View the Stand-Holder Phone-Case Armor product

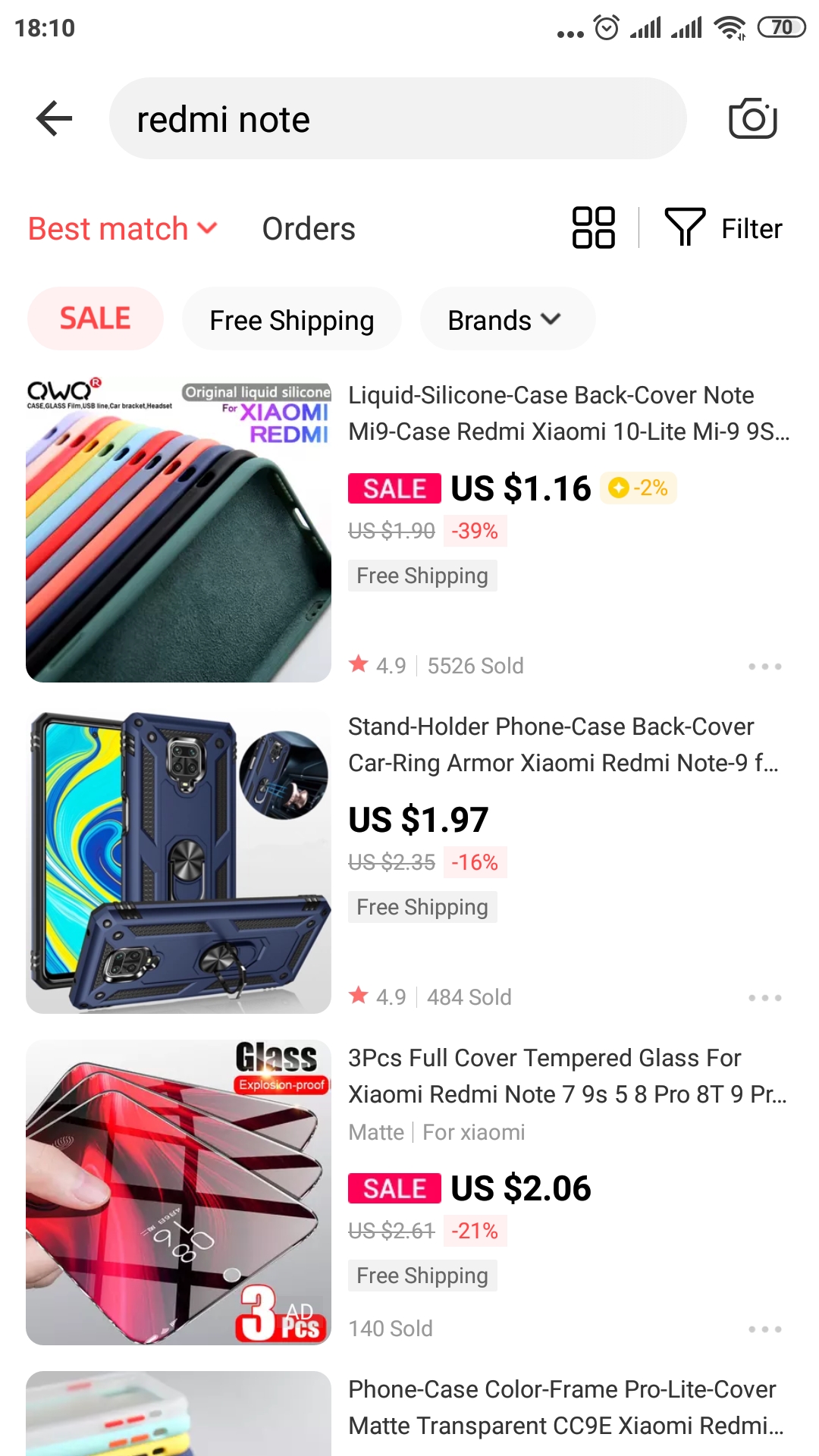tap(563, 745)
